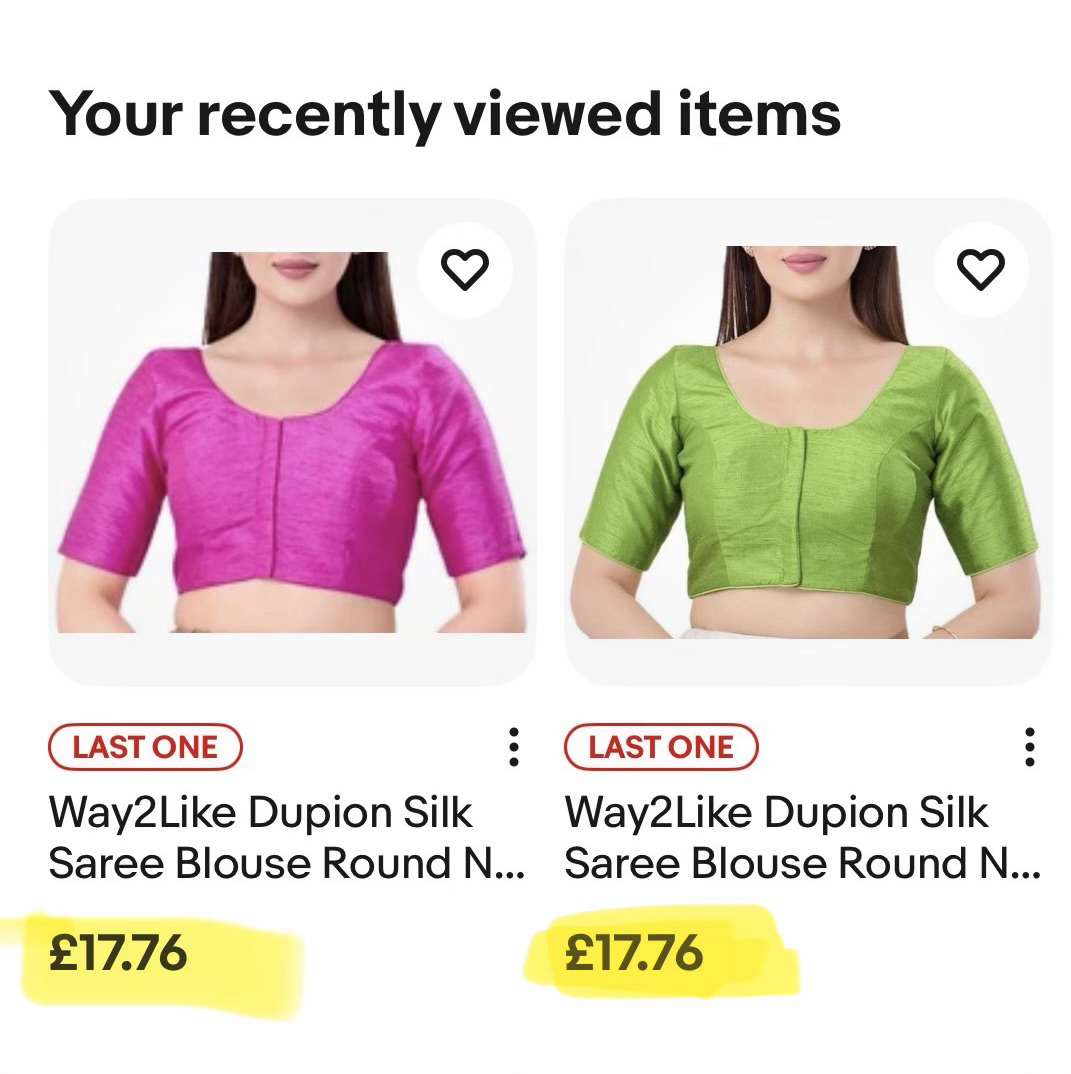This screenshot has width=1071, height=1074.
Task: Add the pink blouse to watchlist
Action: tap(465, 268)
